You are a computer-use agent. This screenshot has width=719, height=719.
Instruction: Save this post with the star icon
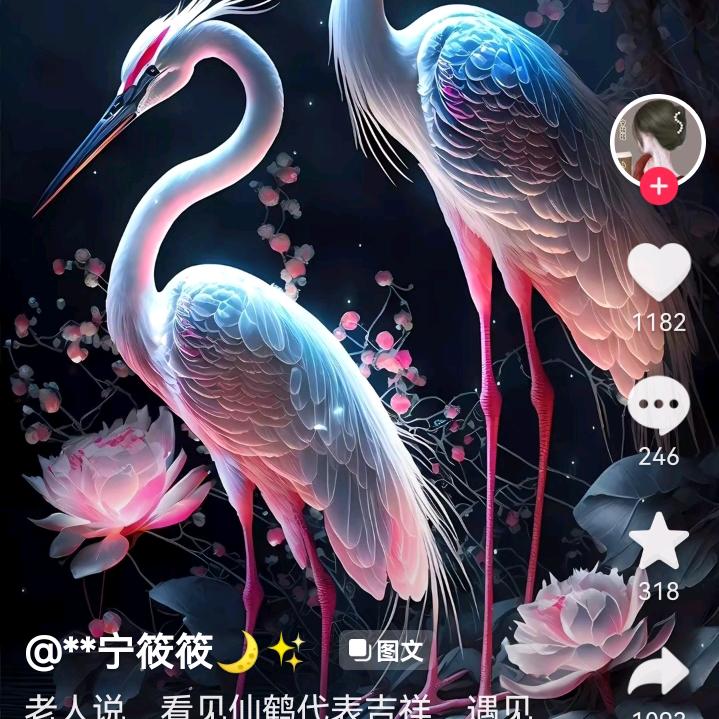[658, 541]
